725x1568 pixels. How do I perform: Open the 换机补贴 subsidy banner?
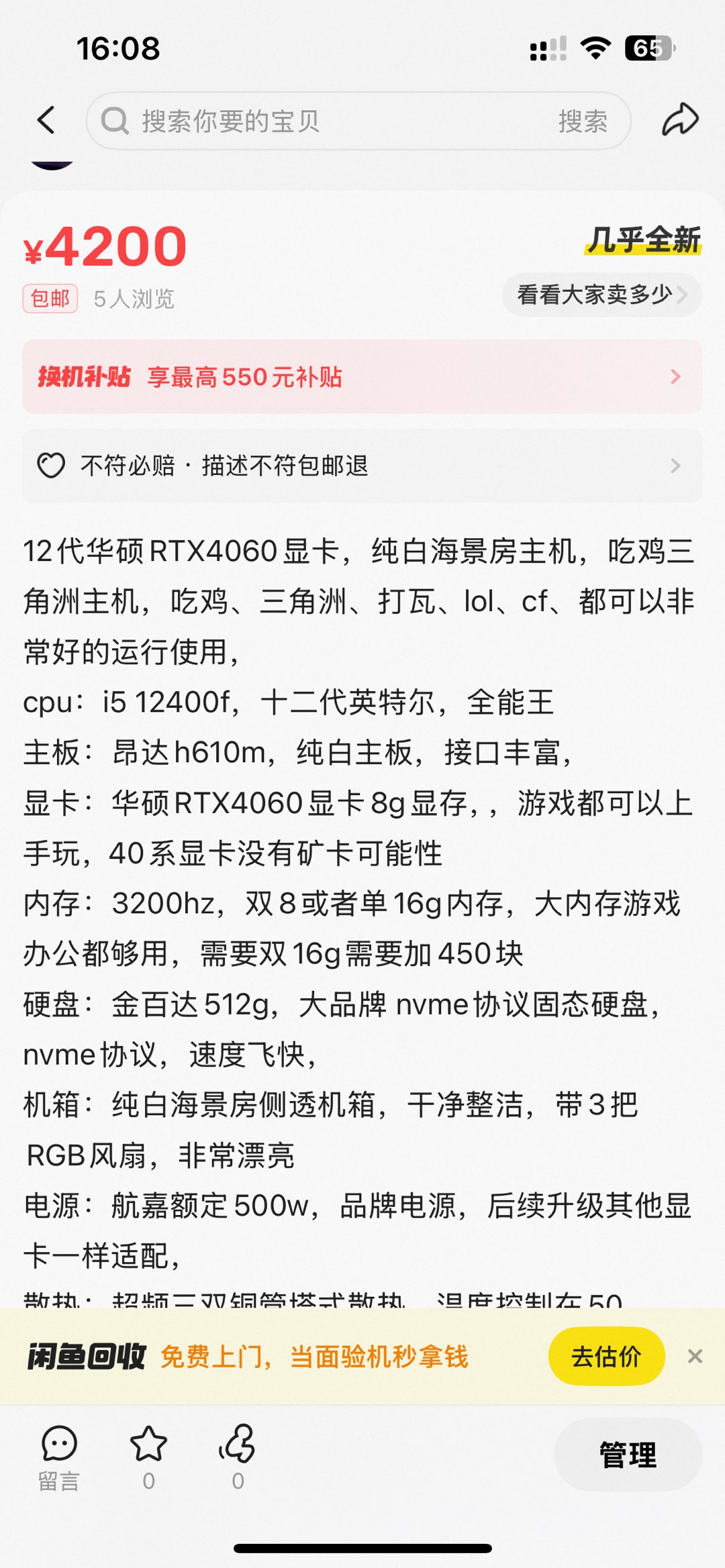[x=362, y=376]
